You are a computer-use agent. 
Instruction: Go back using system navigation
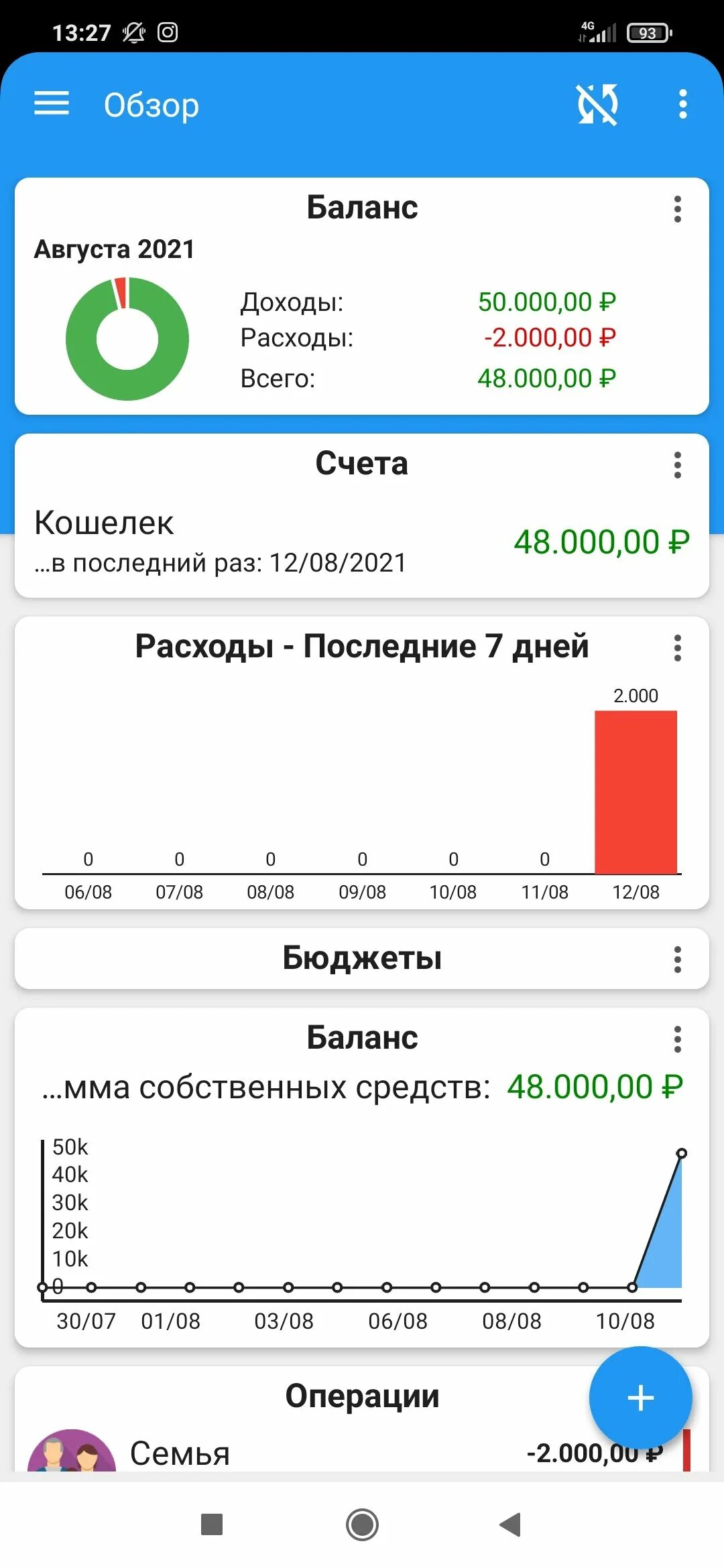511,1524
